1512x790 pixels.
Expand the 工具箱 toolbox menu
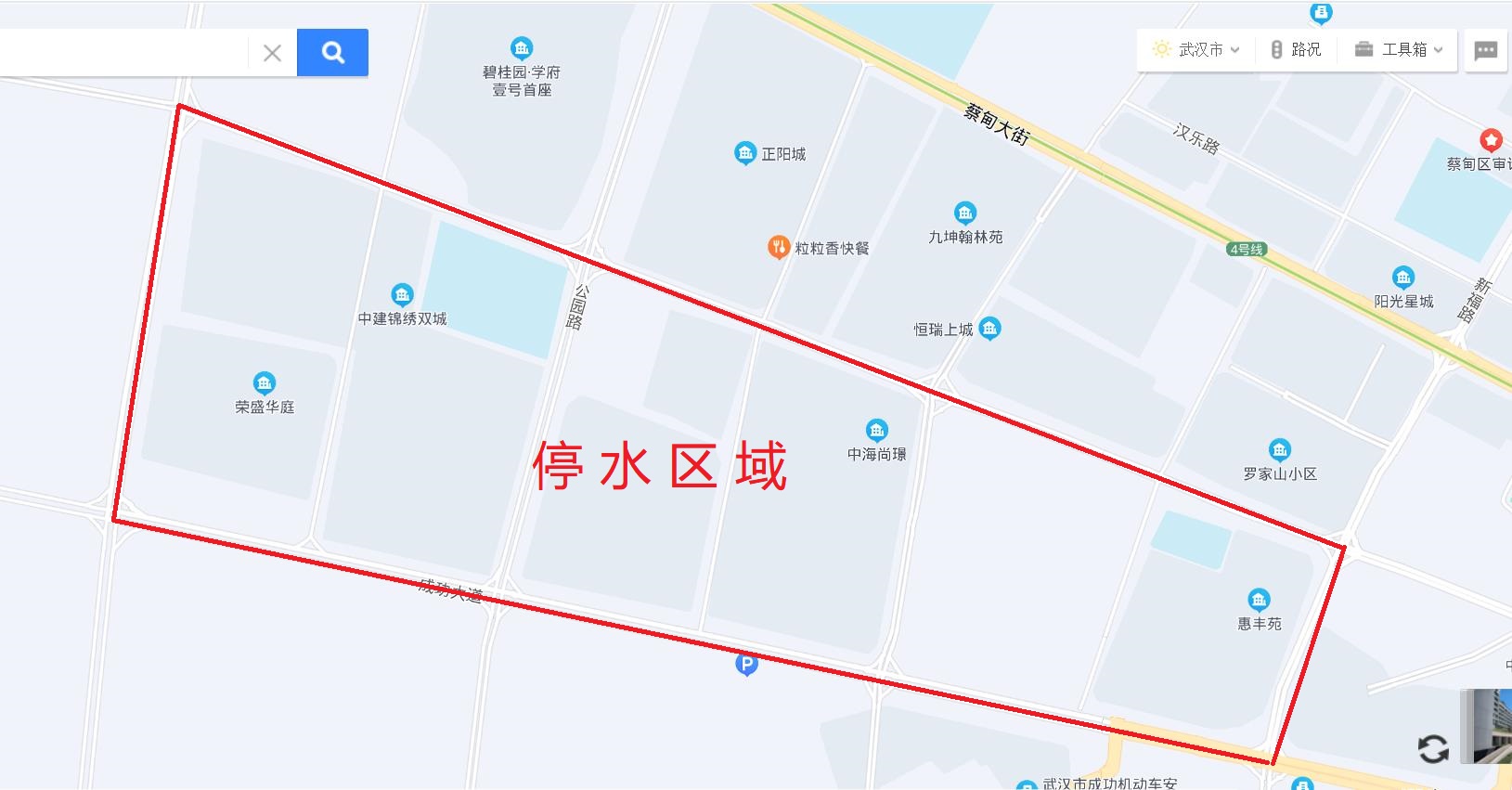1399,49
